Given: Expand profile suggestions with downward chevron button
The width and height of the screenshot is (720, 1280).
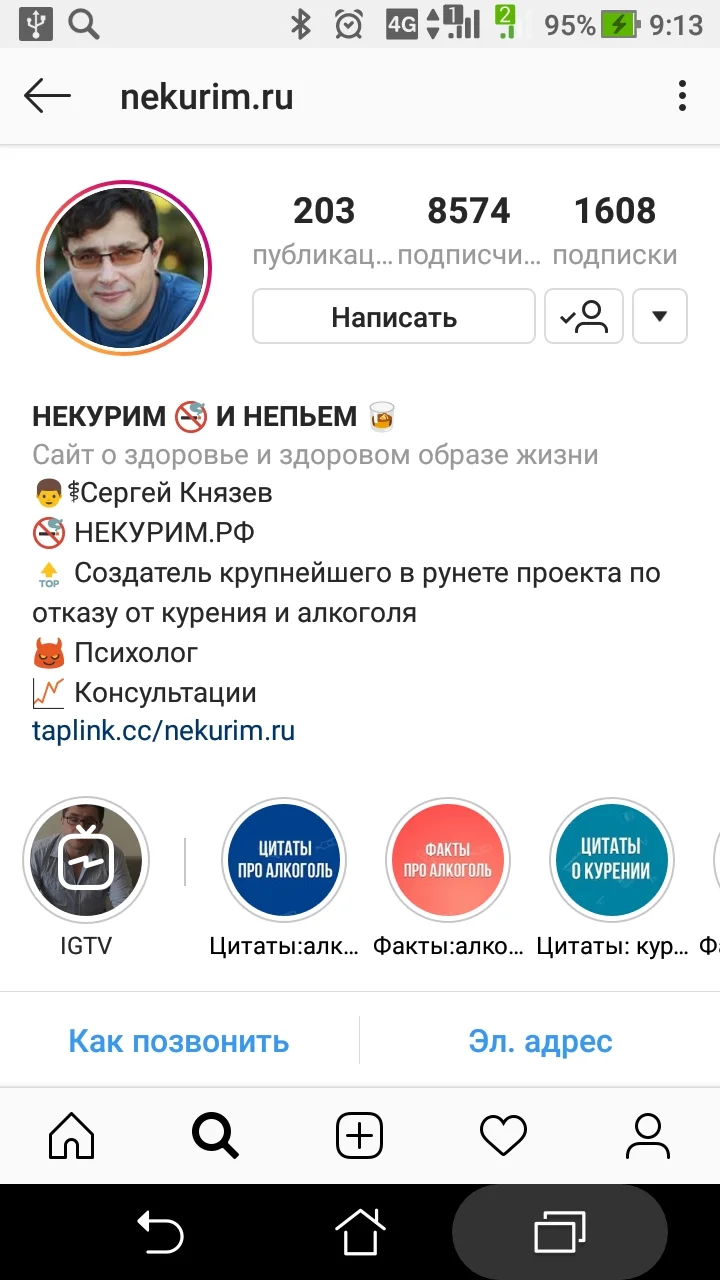Looking at the screenshot, I should click(x=660, y=316).
